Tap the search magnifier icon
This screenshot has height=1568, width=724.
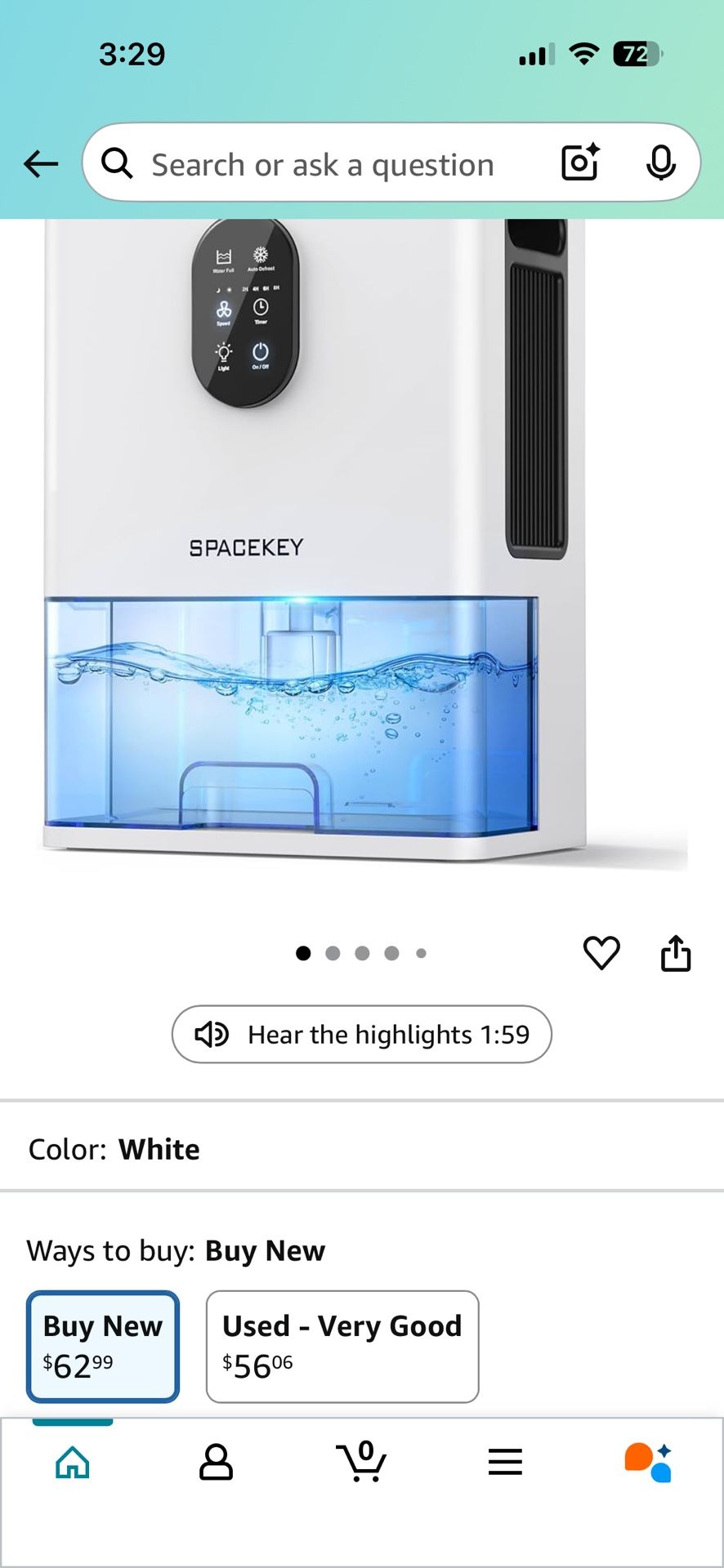pos(117,163)
